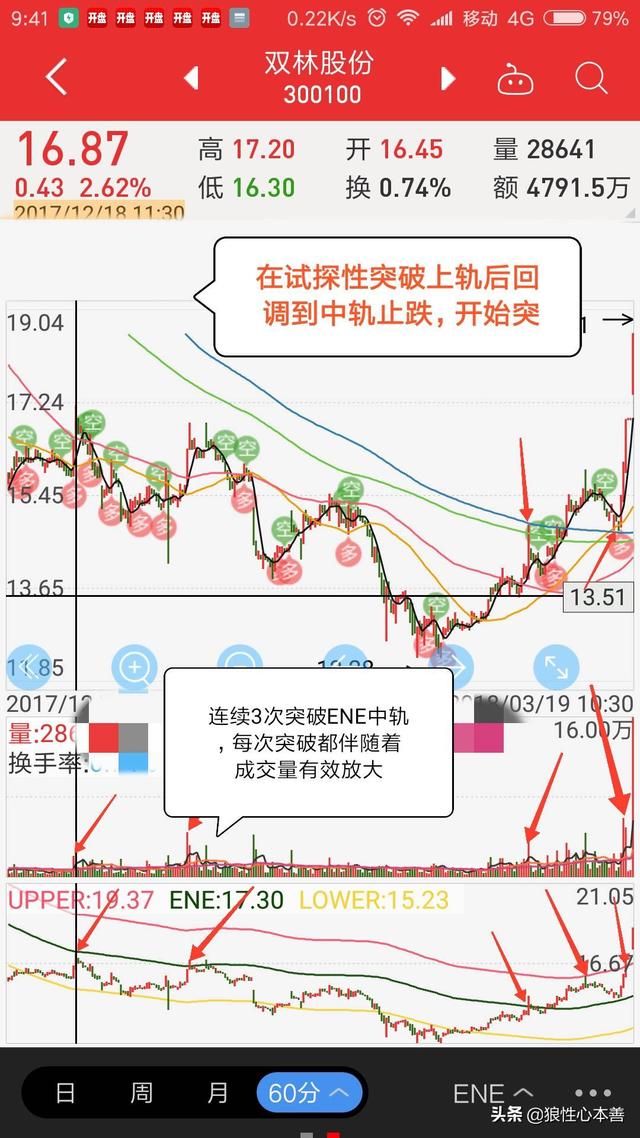Image resolution: width=640 pixels, height=1138 pixels.
Task: Switch to the previous stock
Action: coord(192,78)
